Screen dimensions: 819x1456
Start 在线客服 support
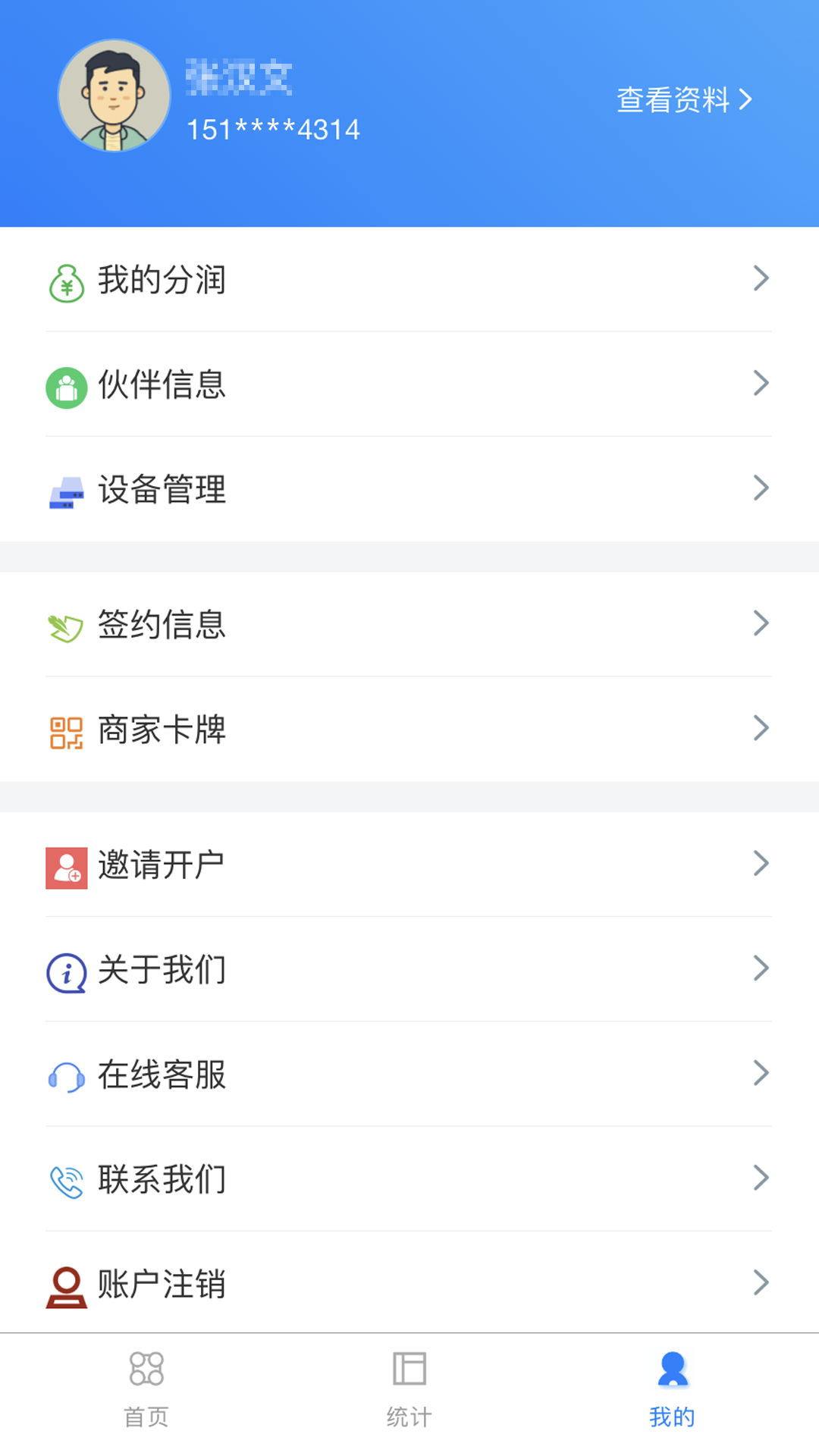coord(409,1074)
